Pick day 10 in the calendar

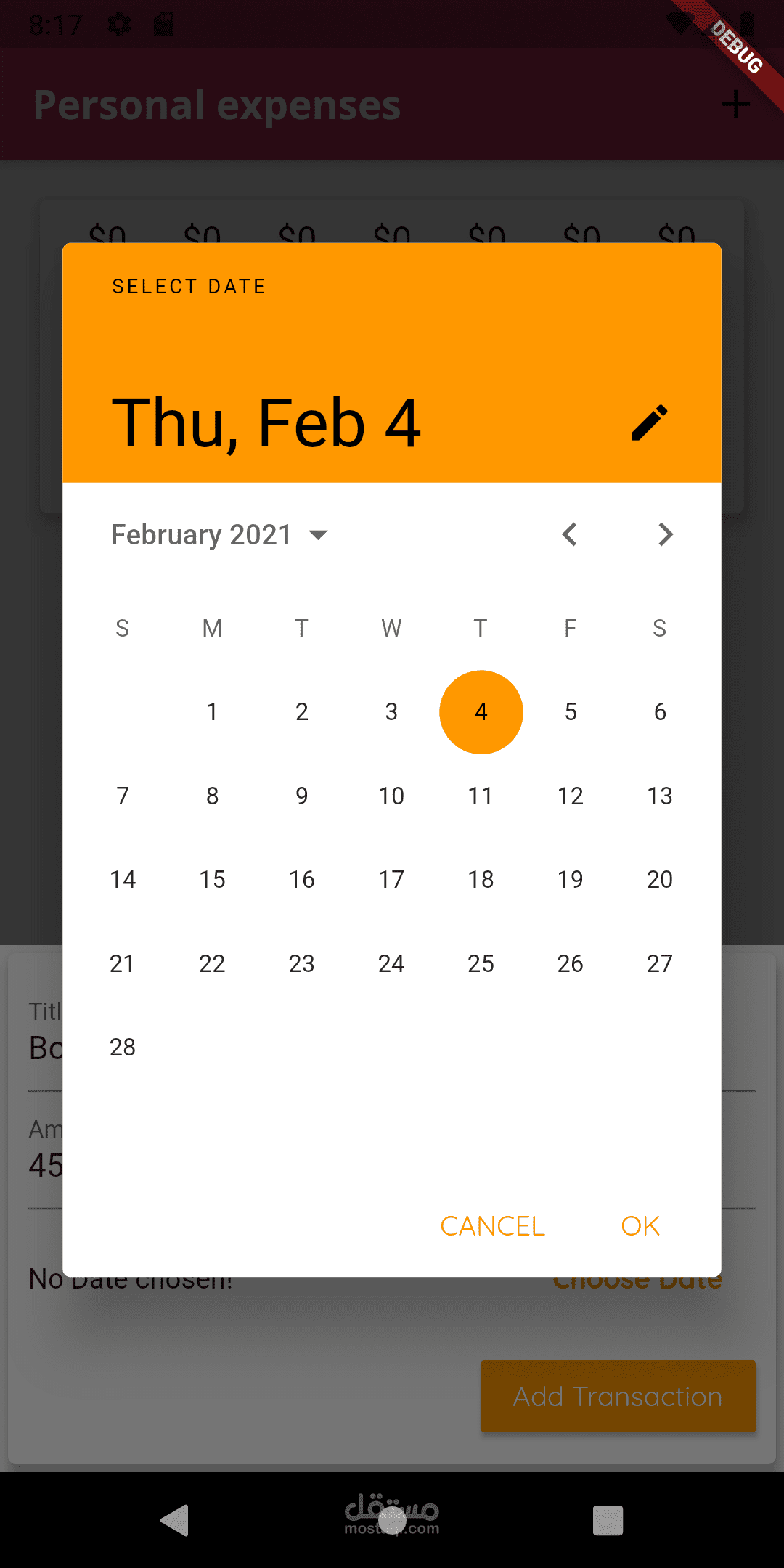[391, 796]
